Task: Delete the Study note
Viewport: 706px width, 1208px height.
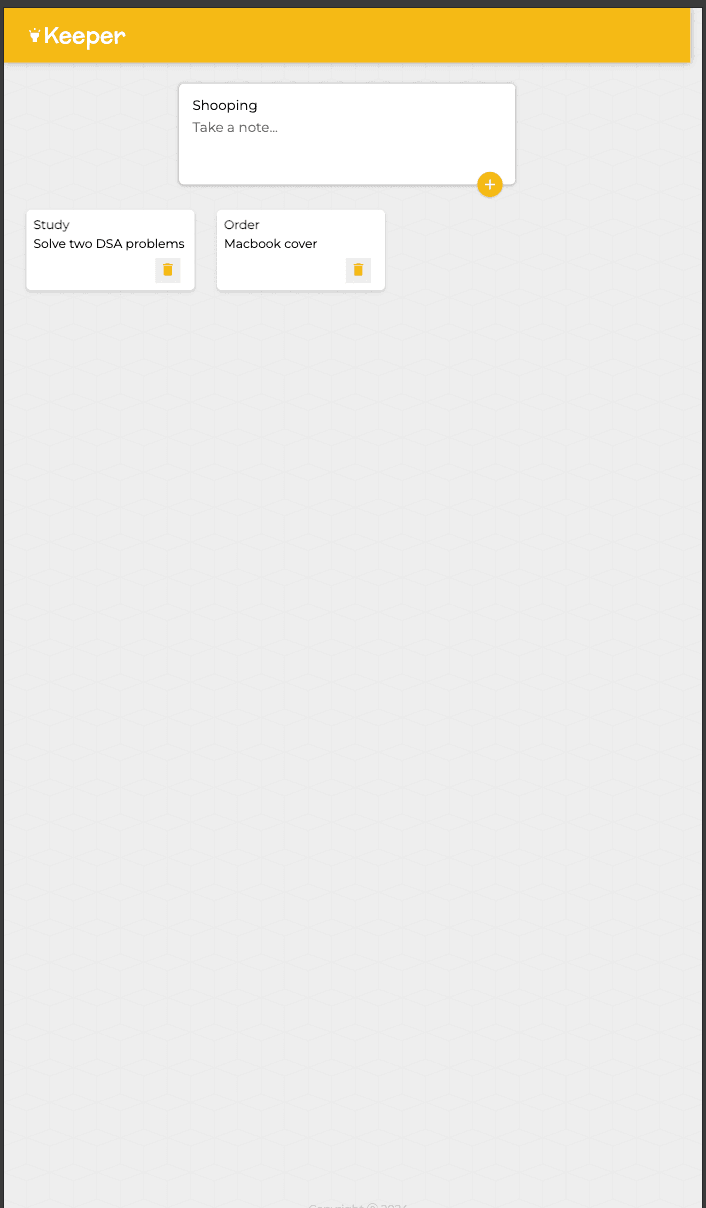Action: [x=168, y=270]
